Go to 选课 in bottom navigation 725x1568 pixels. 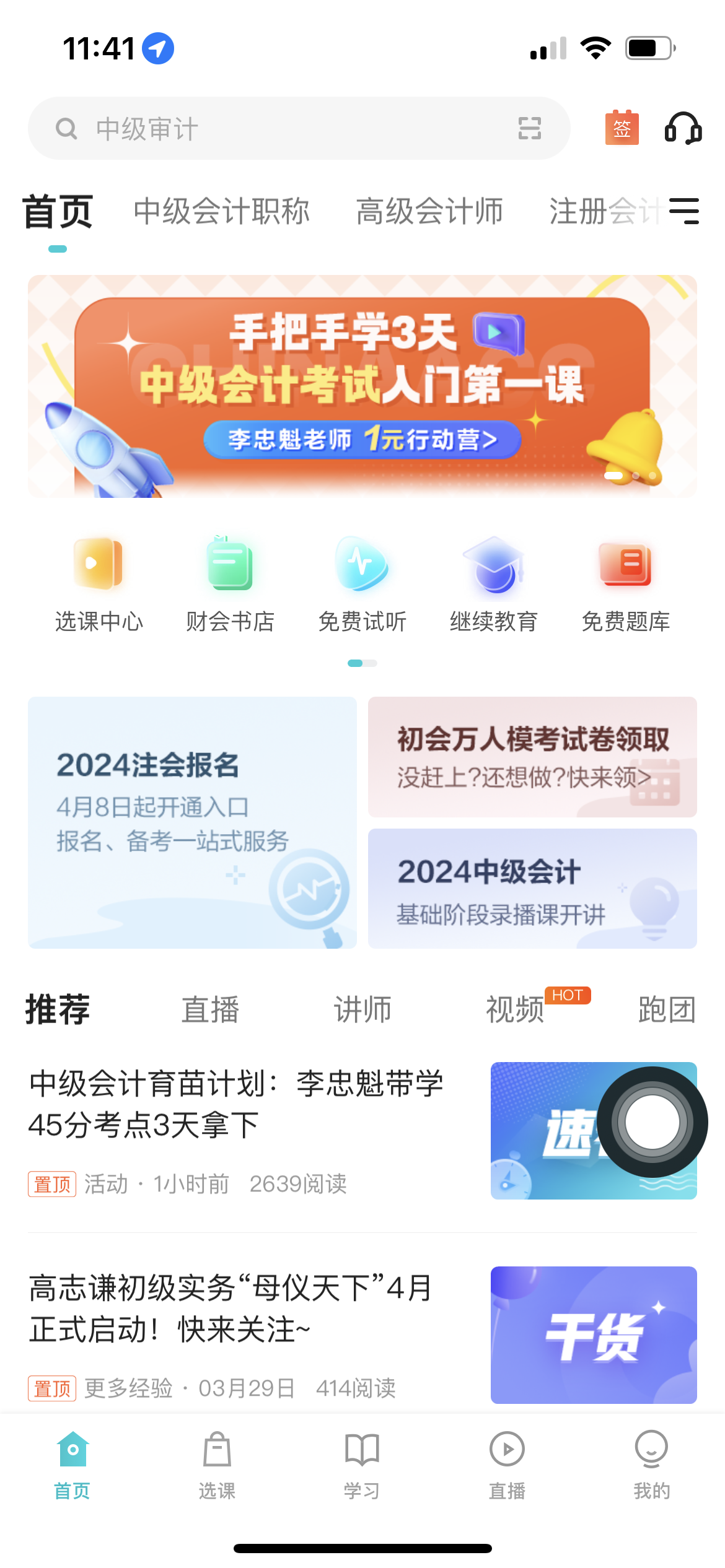coord(217,1465)
